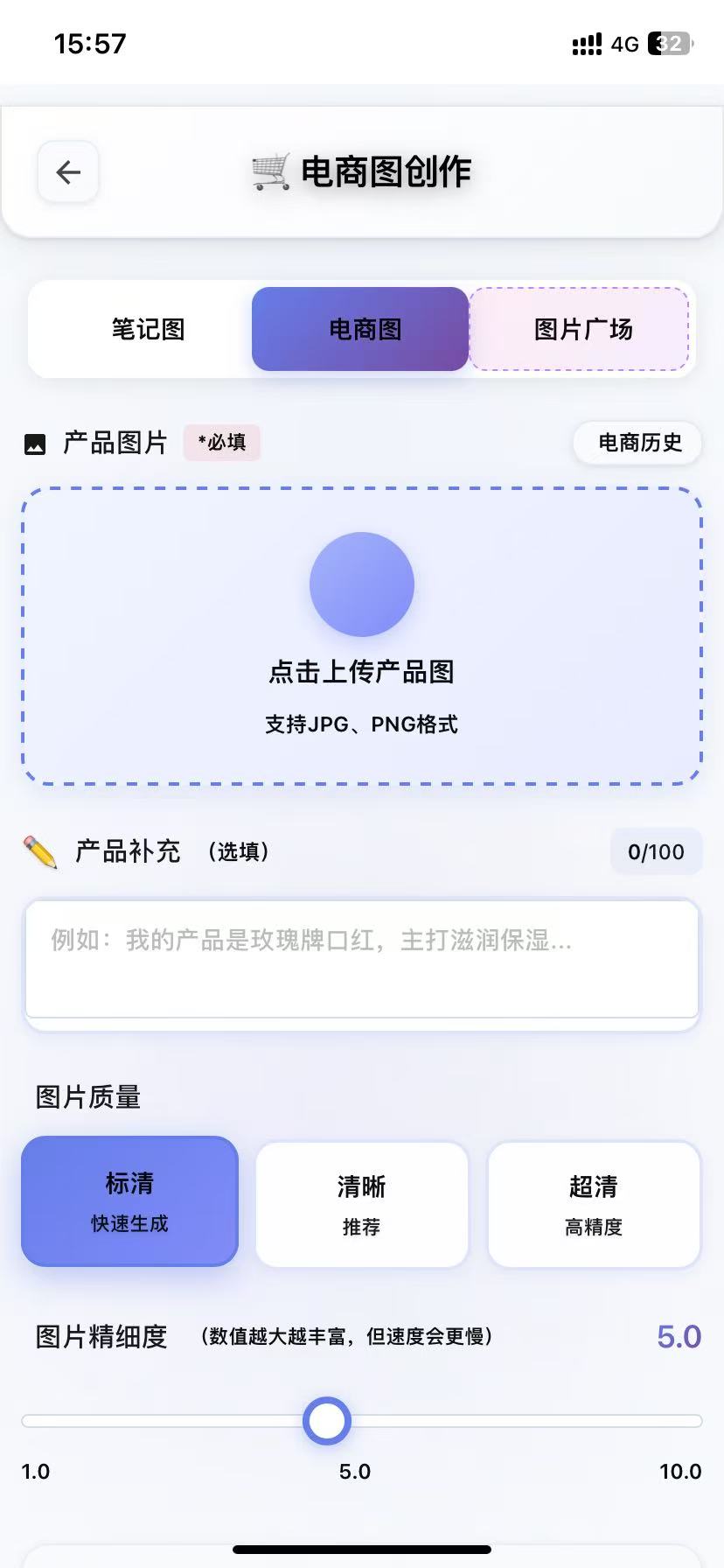The width and height of the screenshot is (724, 1568).
Task: Select the 电商图 tab
Action: coord(361,329)
